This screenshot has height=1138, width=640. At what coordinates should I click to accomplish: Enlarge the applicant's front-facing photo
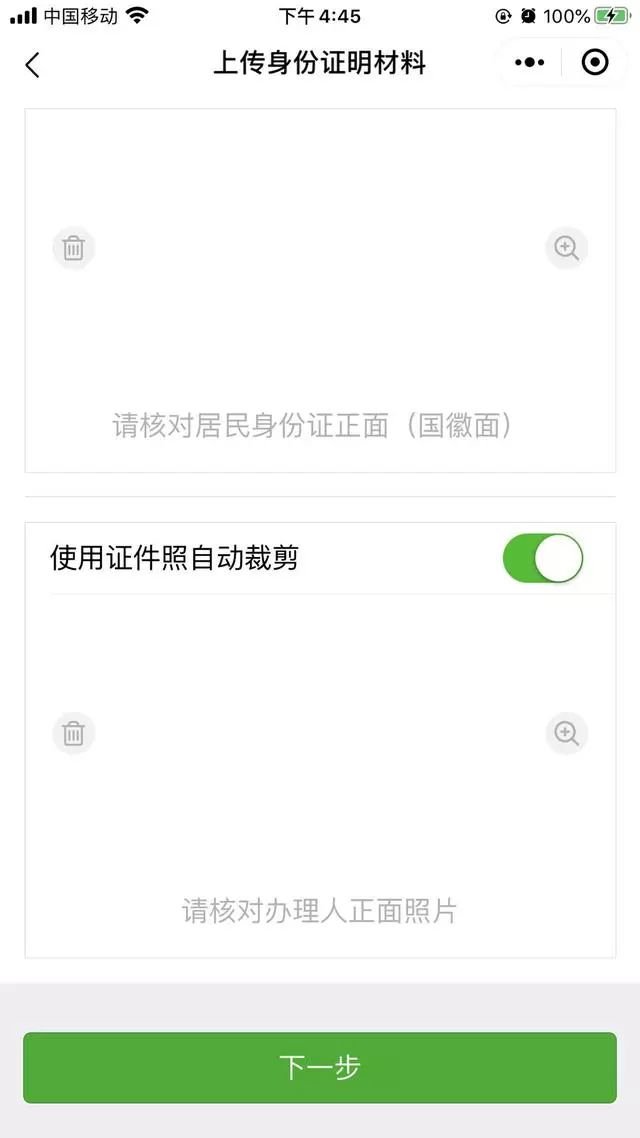point(566,734)
